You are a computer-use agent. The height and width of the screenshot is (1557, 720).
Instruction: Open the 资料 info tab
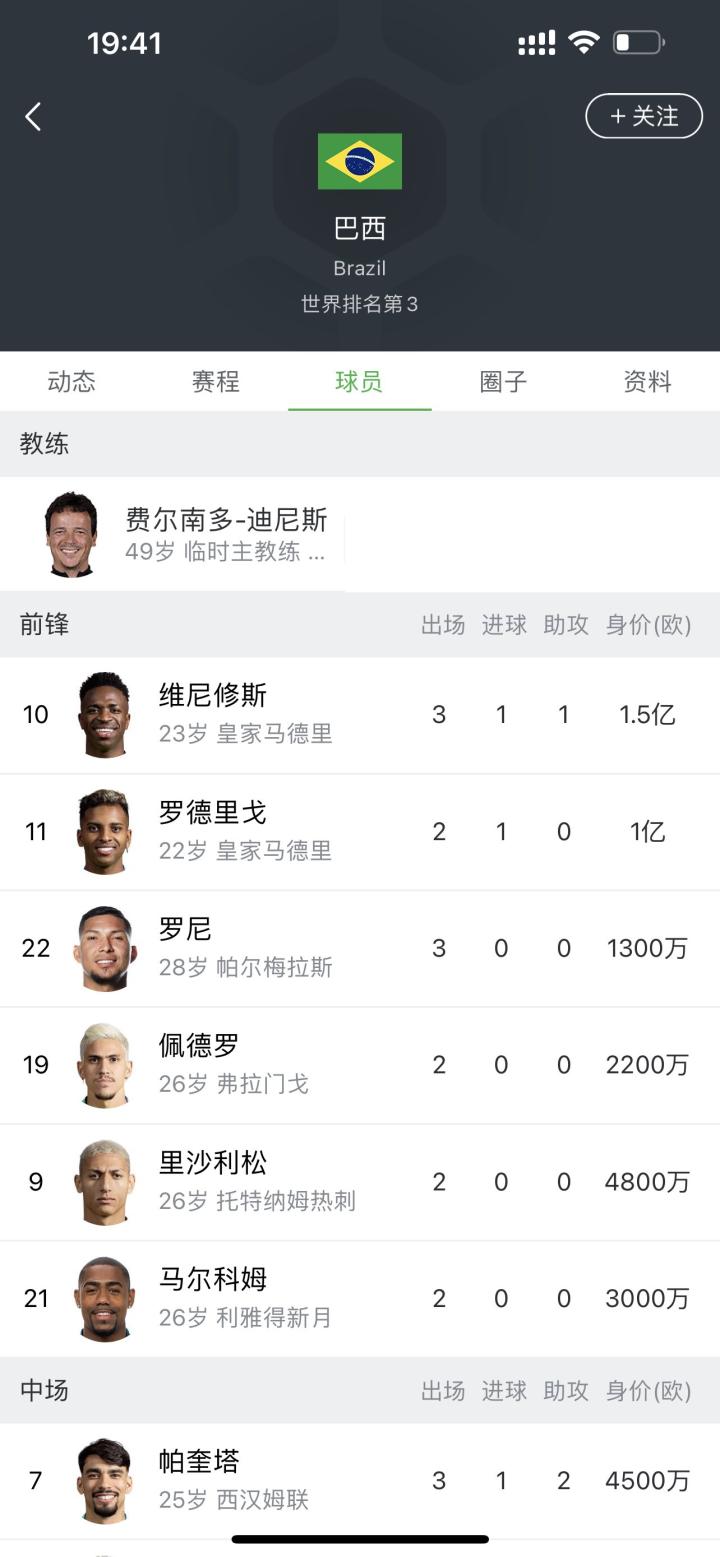pyautogui.click(x=647, y=382)
